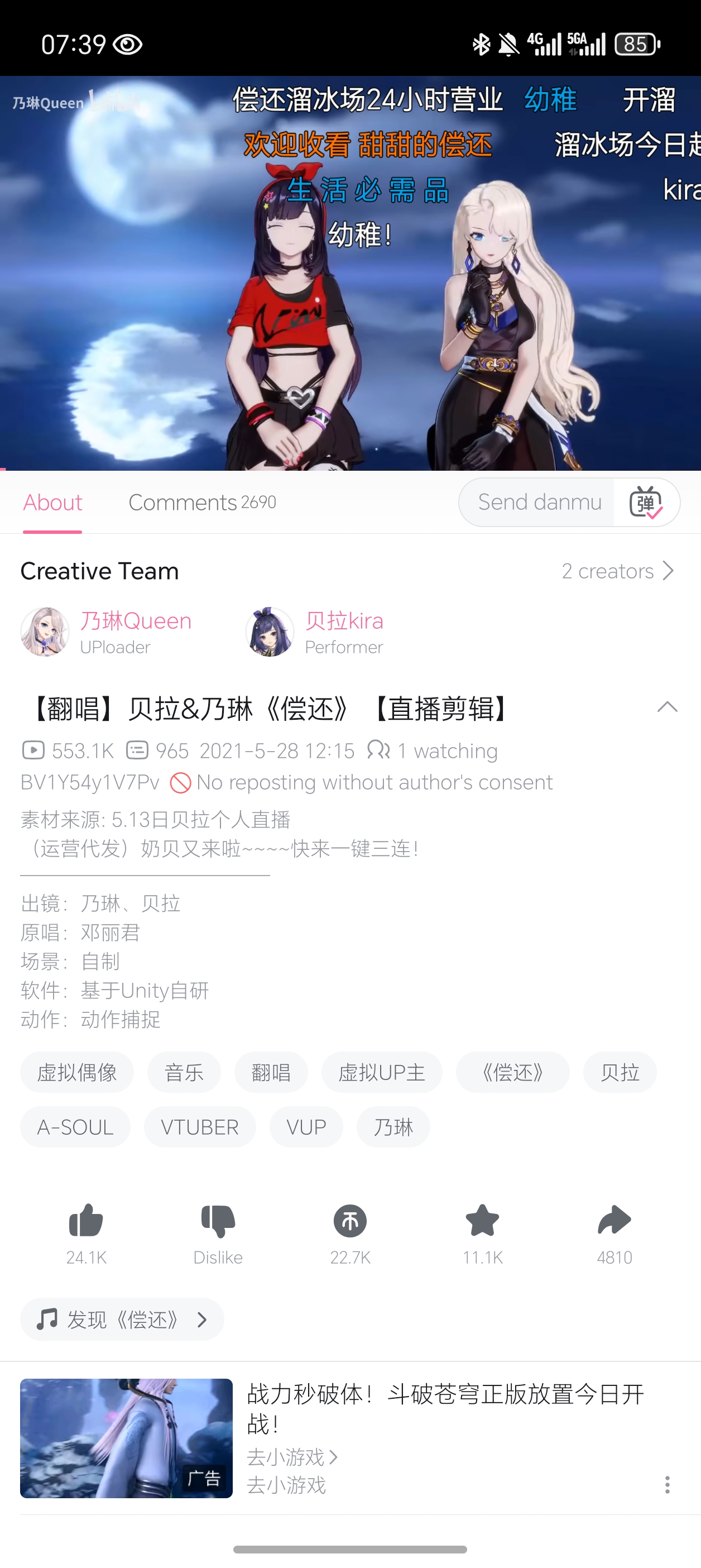The image size is (701, 1568).
Task: Open the 2 creators list
Action: pyautogui.click(x=617, y=571)
